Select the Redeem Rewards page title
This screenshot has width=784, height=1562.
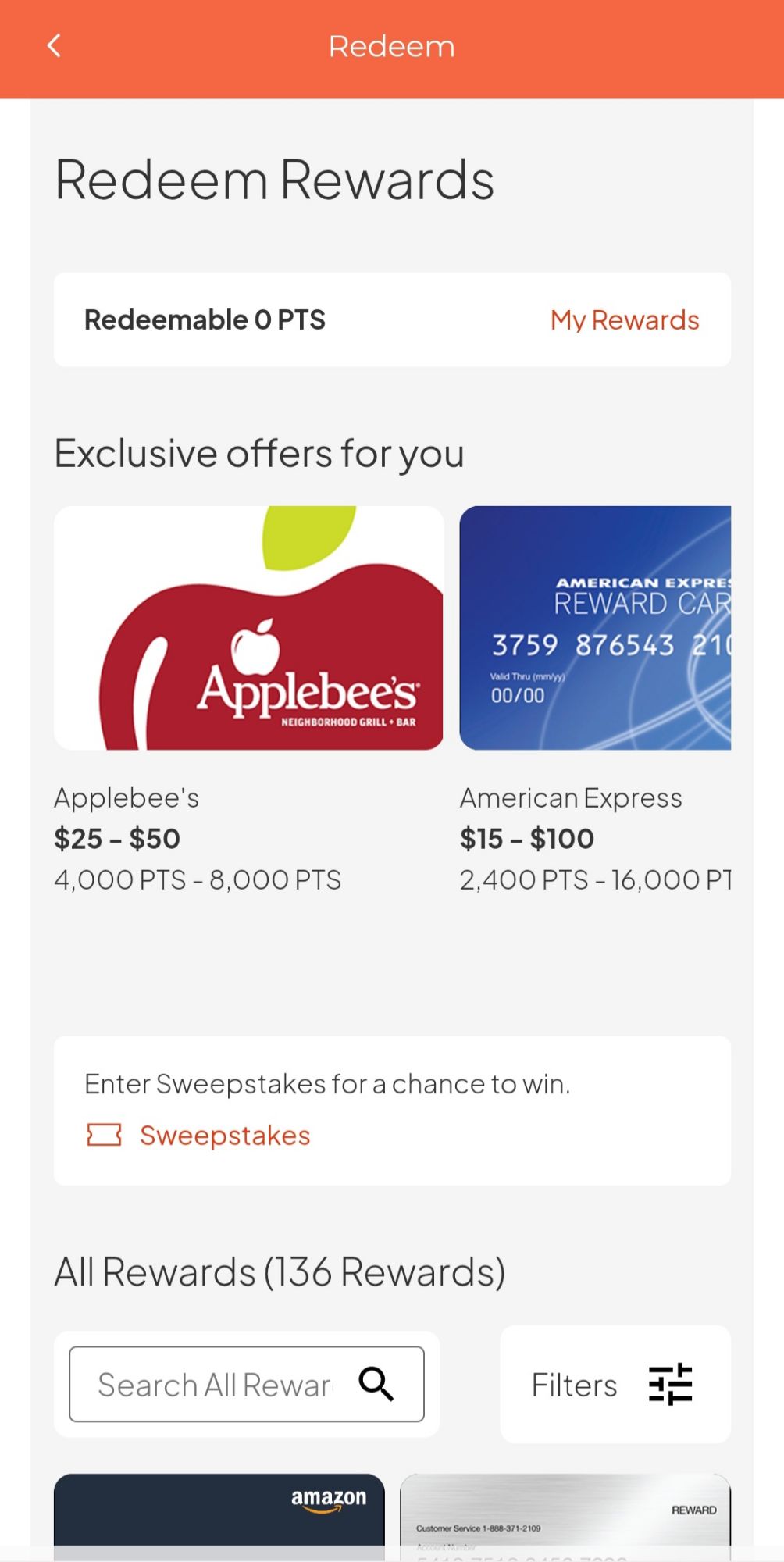tap(273, 178)
